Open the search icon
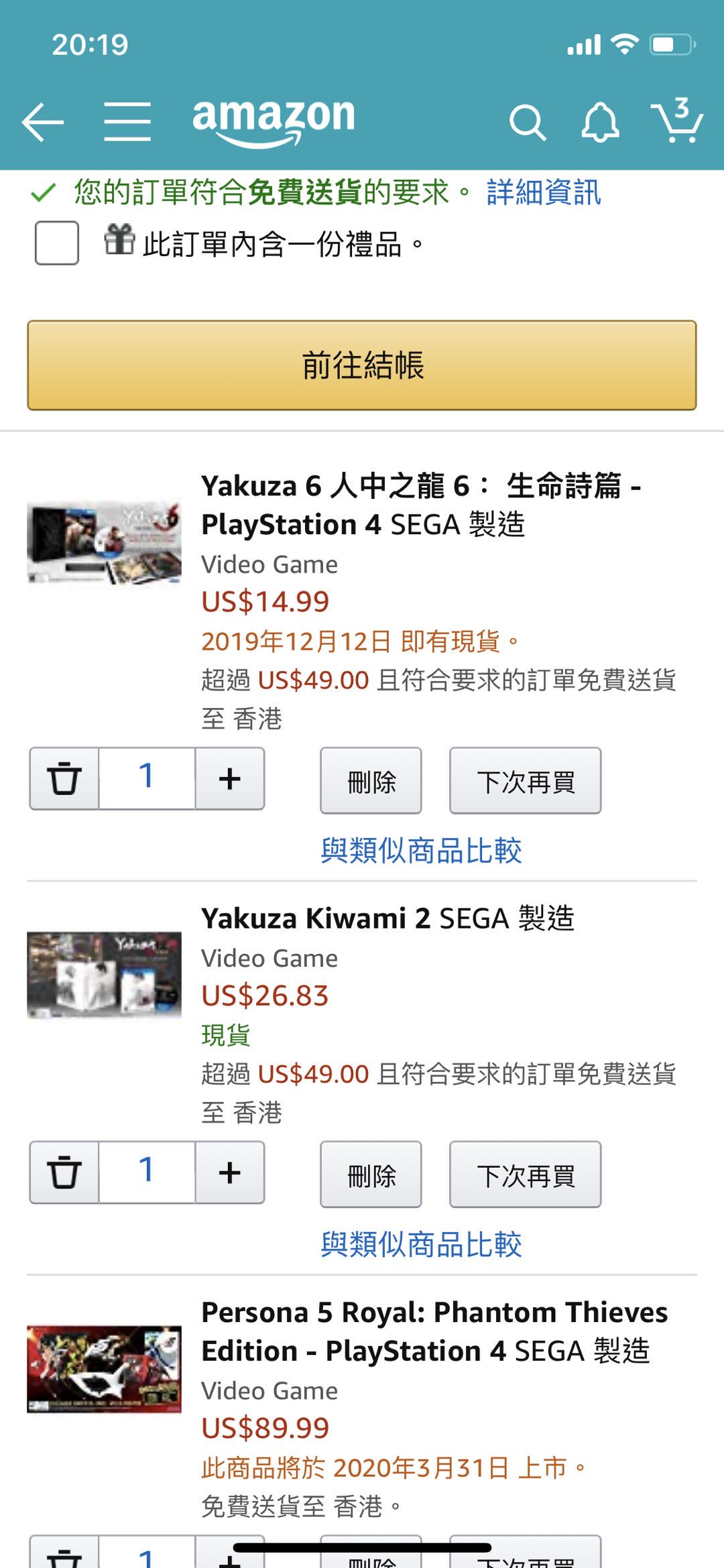This screenshot has width=724, height=1568. tap(527, 123)
